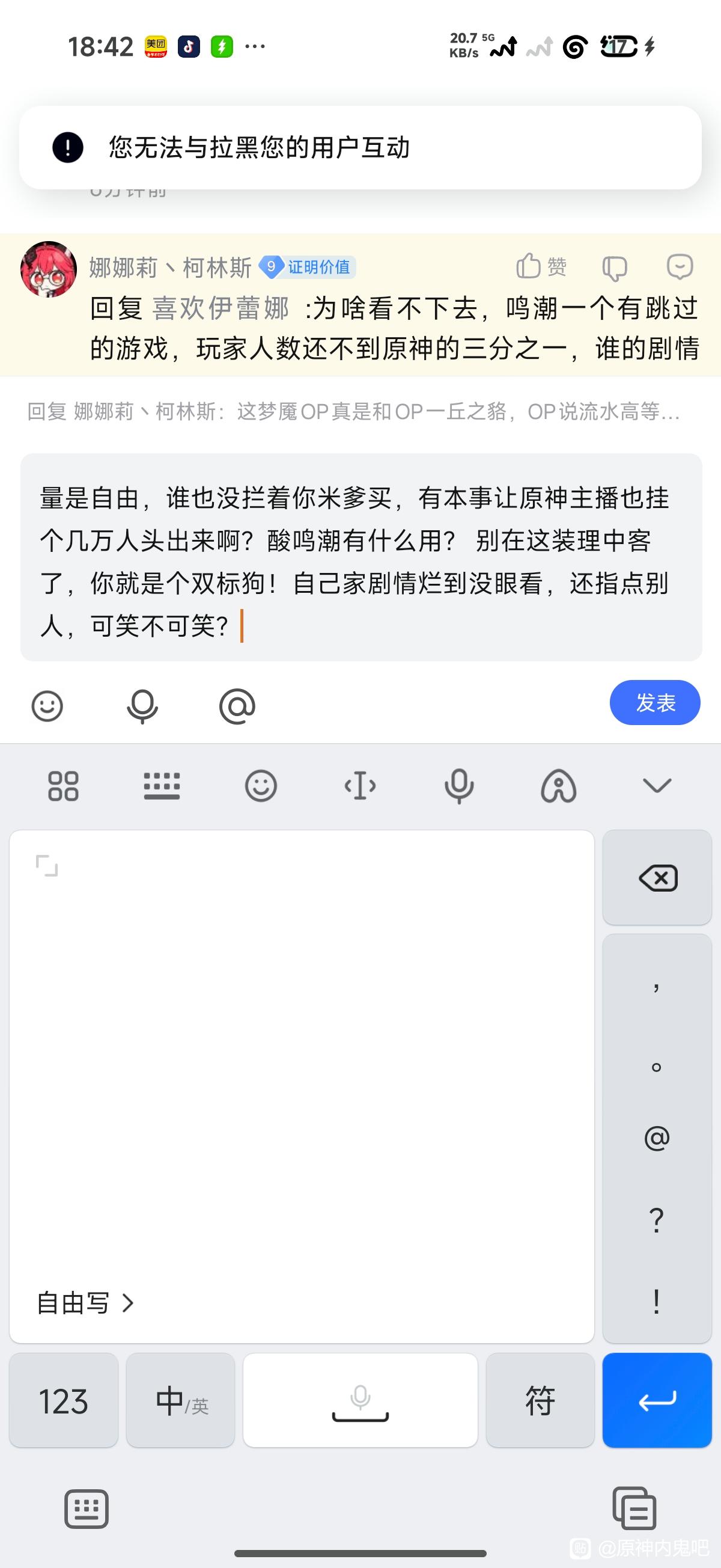Open 符 symbols keyboard
Screen dimensions: 721x1568
(x=540, y=1401)
